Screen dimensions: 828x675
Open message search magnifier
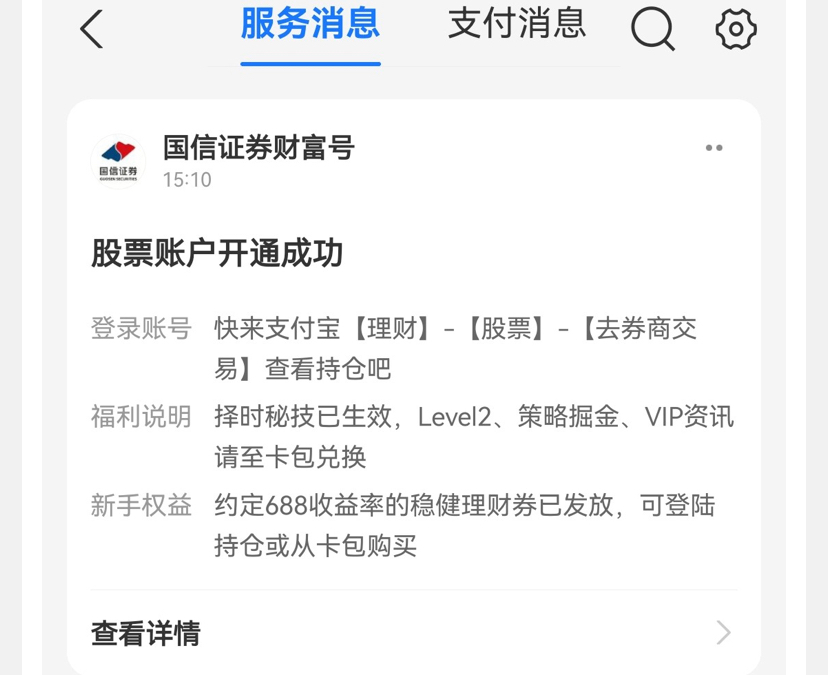pos(652,30)
